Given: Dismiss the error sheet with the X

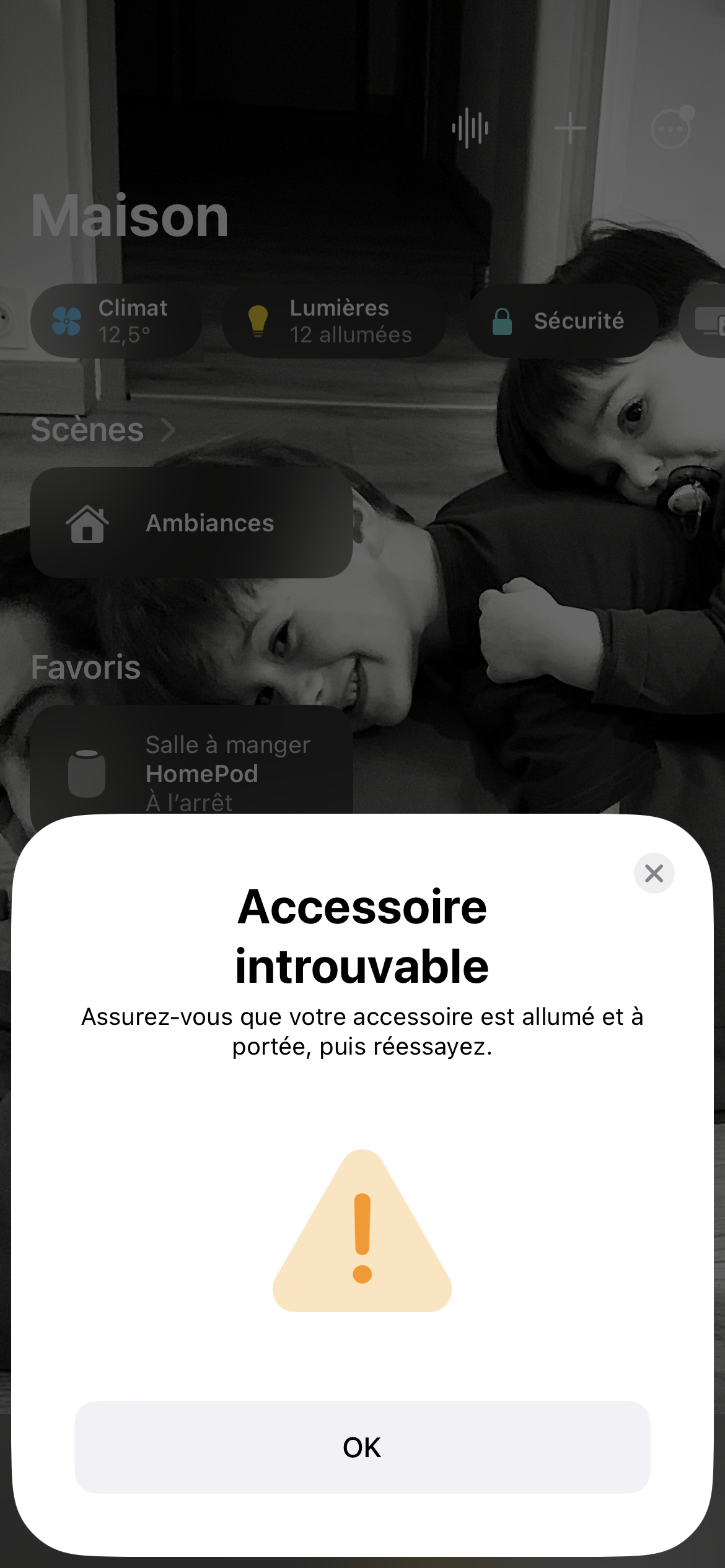Looking at the screenshot, I should click(x=654, y=873).
